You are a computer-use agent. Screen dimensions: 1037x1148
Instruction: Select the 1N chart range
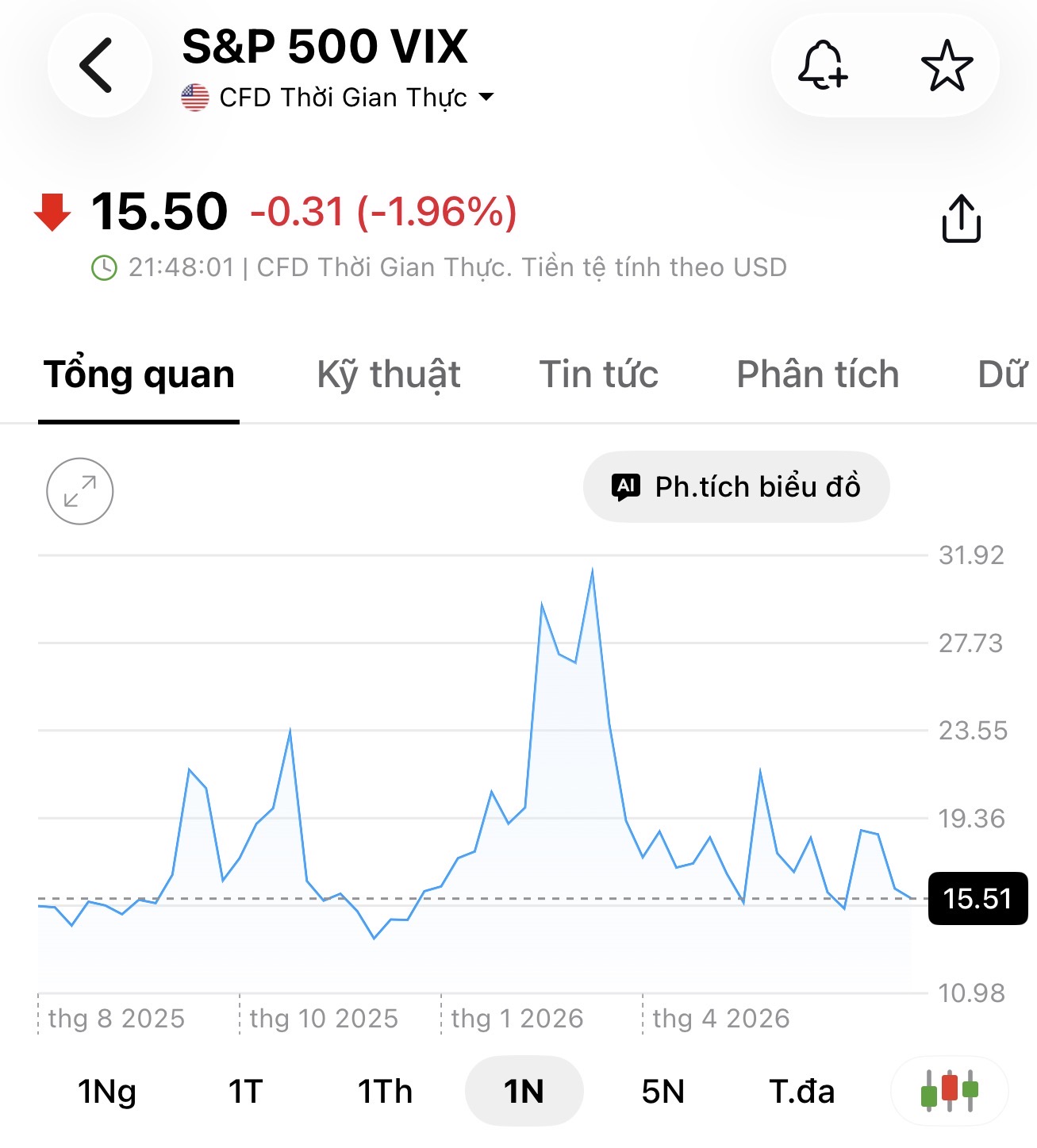pyautogui.click(x=524, y=1092)
